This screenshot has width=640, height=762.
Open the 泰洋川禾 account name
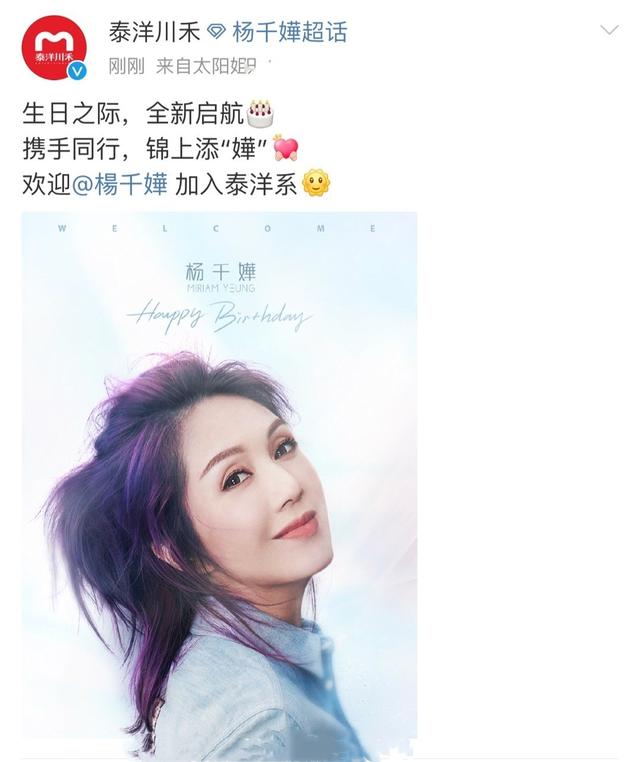click(x=153, y=32)
